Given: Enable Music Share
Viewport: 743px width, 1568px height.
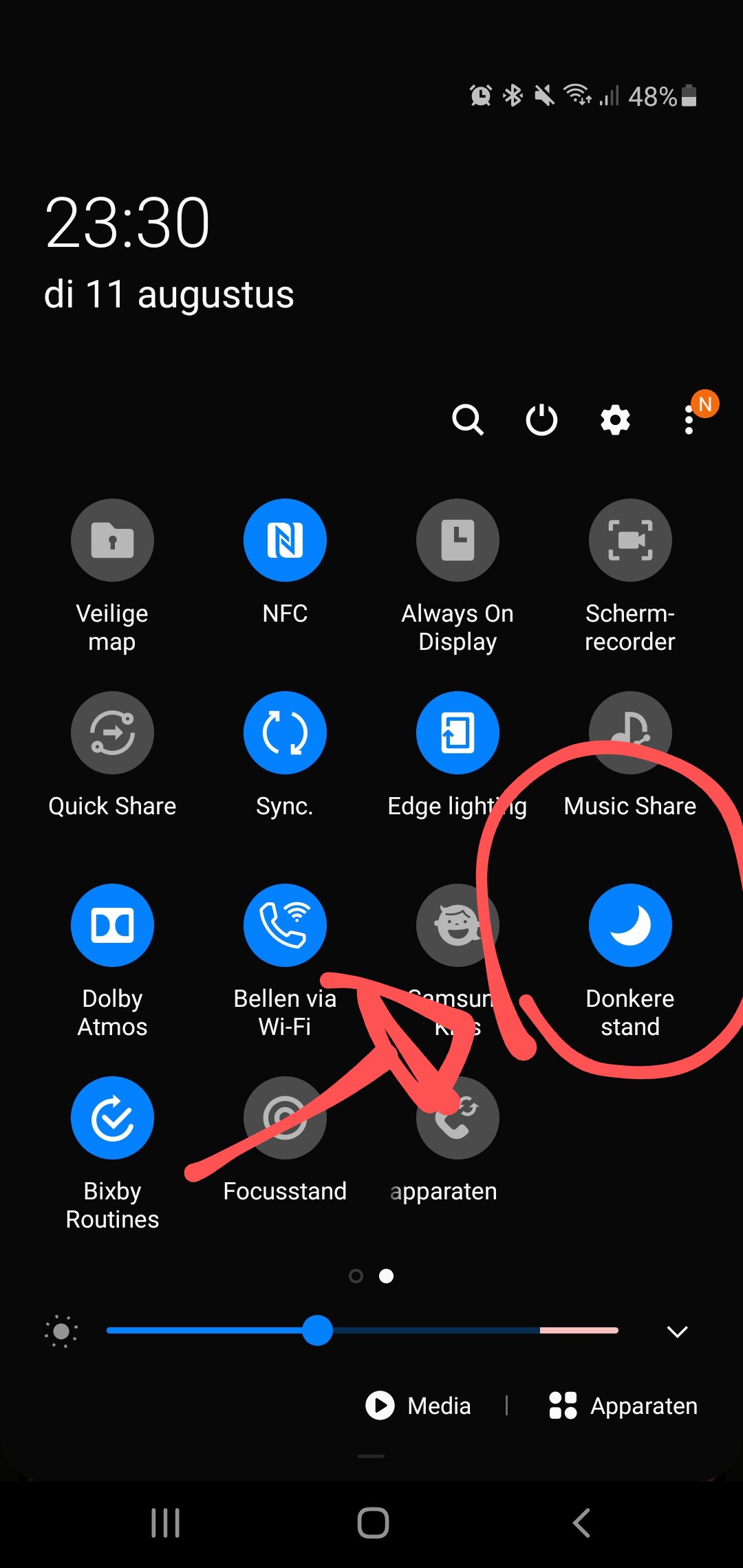Looking at the screenshot, I should point(630,732).
